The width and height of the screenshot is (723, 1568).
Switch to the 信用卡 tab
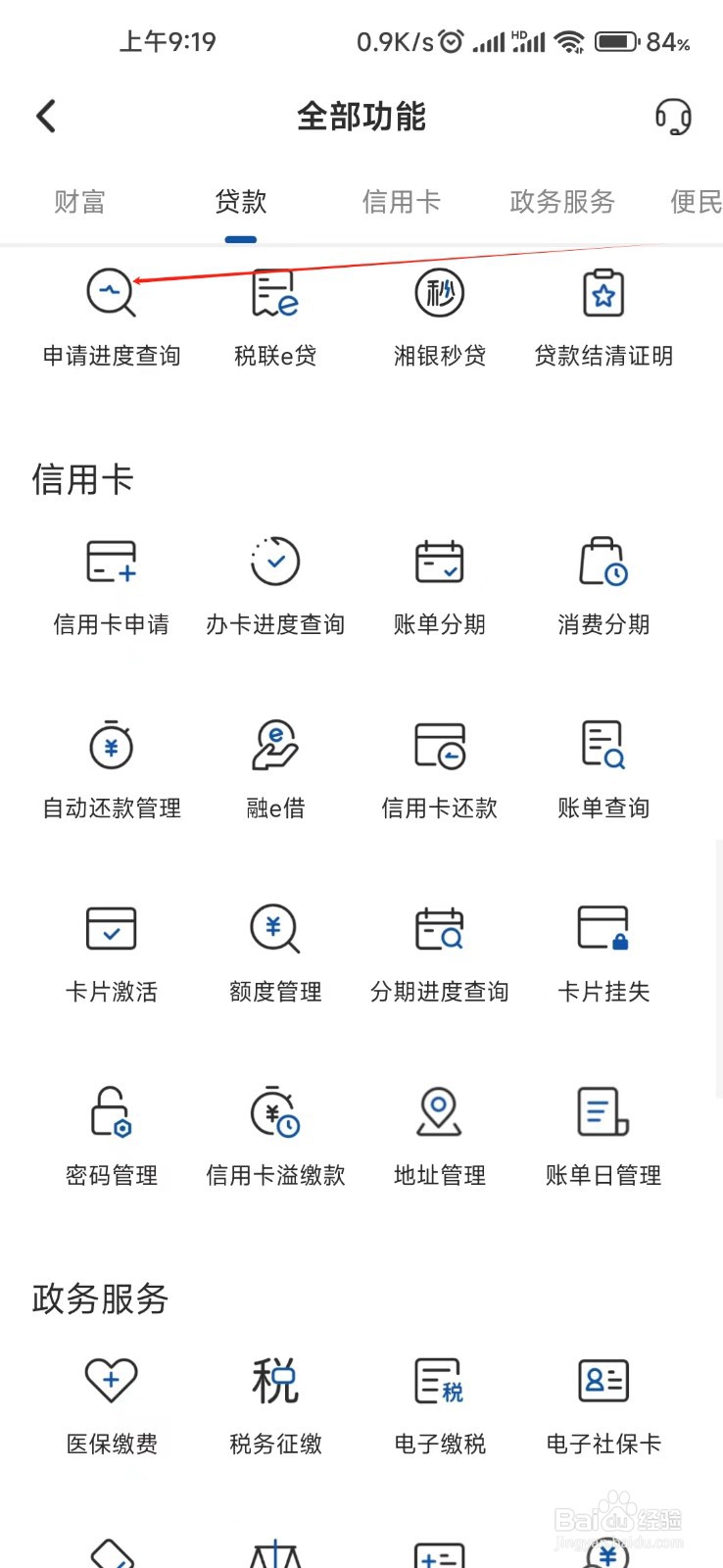(x=401, y=202)
